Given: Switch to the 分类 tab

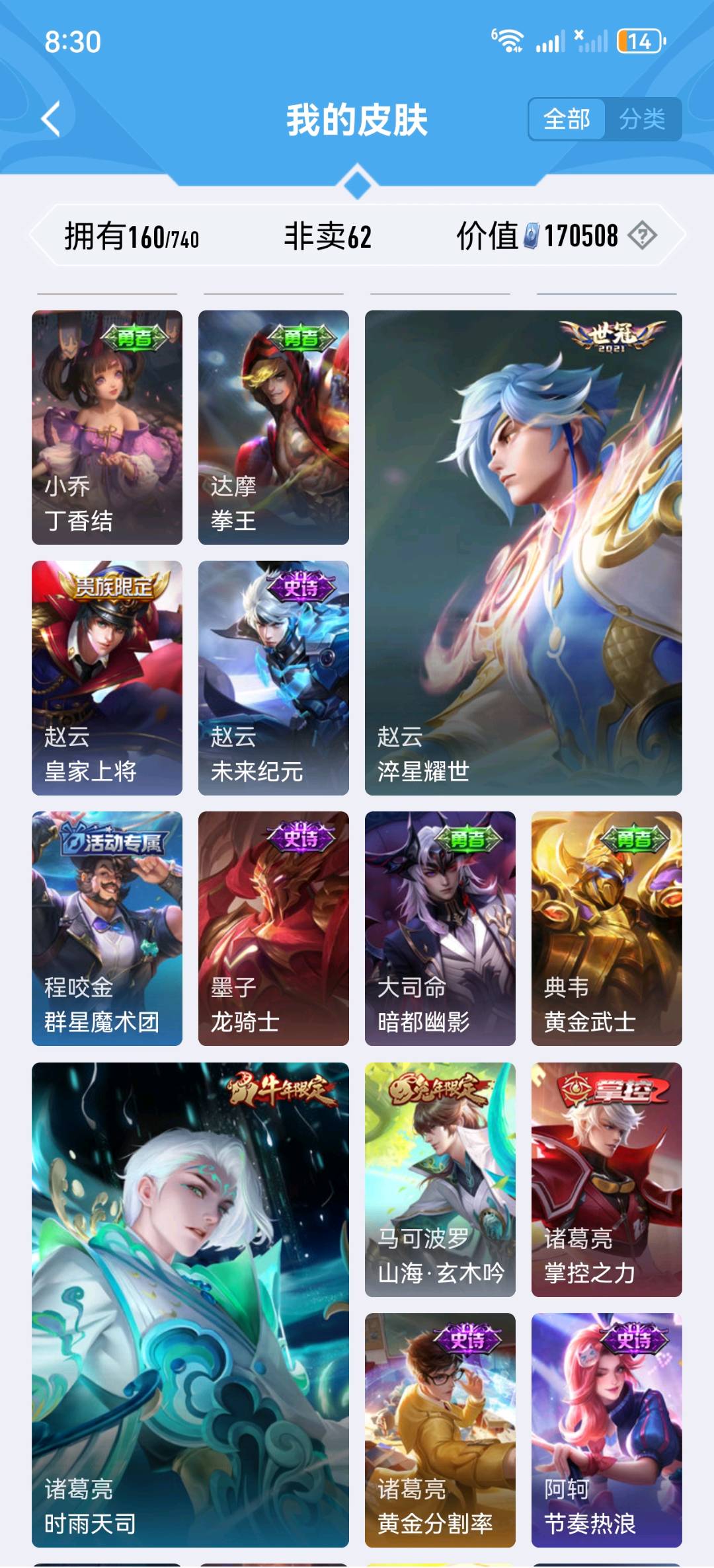Looking at the screenshot, I should point(642,120).
